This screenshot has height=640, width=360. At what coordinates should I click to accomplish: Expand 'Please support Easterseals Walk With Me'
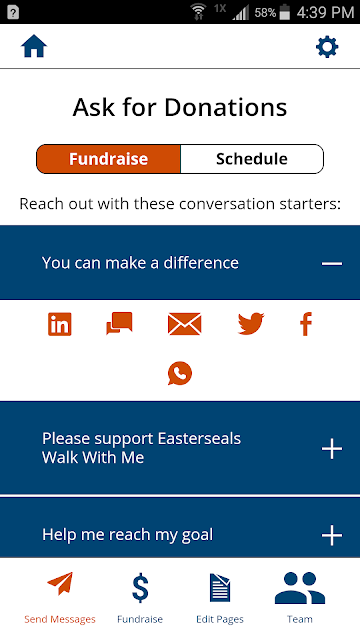[180, 448]
